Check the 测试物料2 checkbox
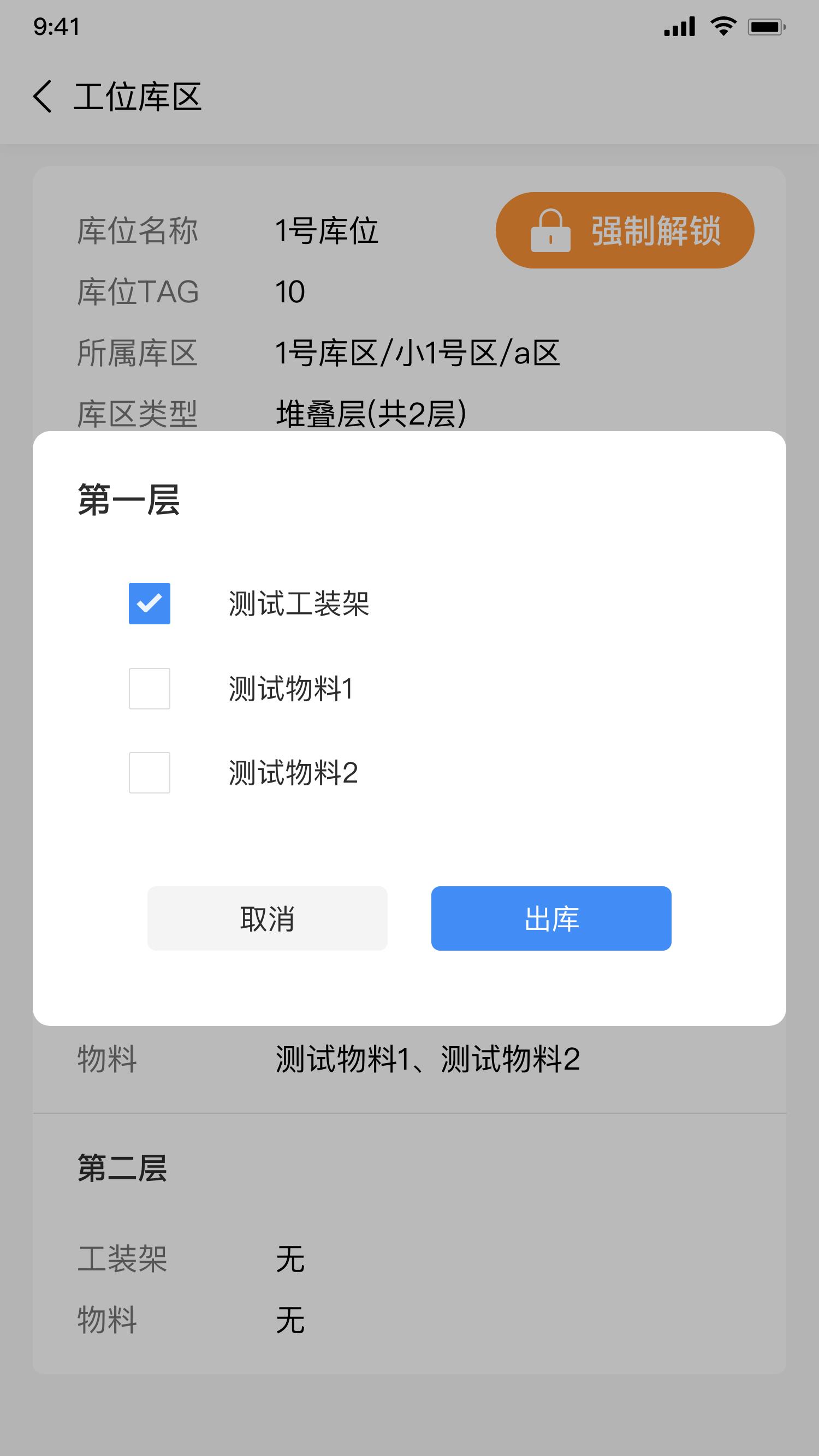The height and width of the screenshot is (1456, 819). tap(149, 772)
